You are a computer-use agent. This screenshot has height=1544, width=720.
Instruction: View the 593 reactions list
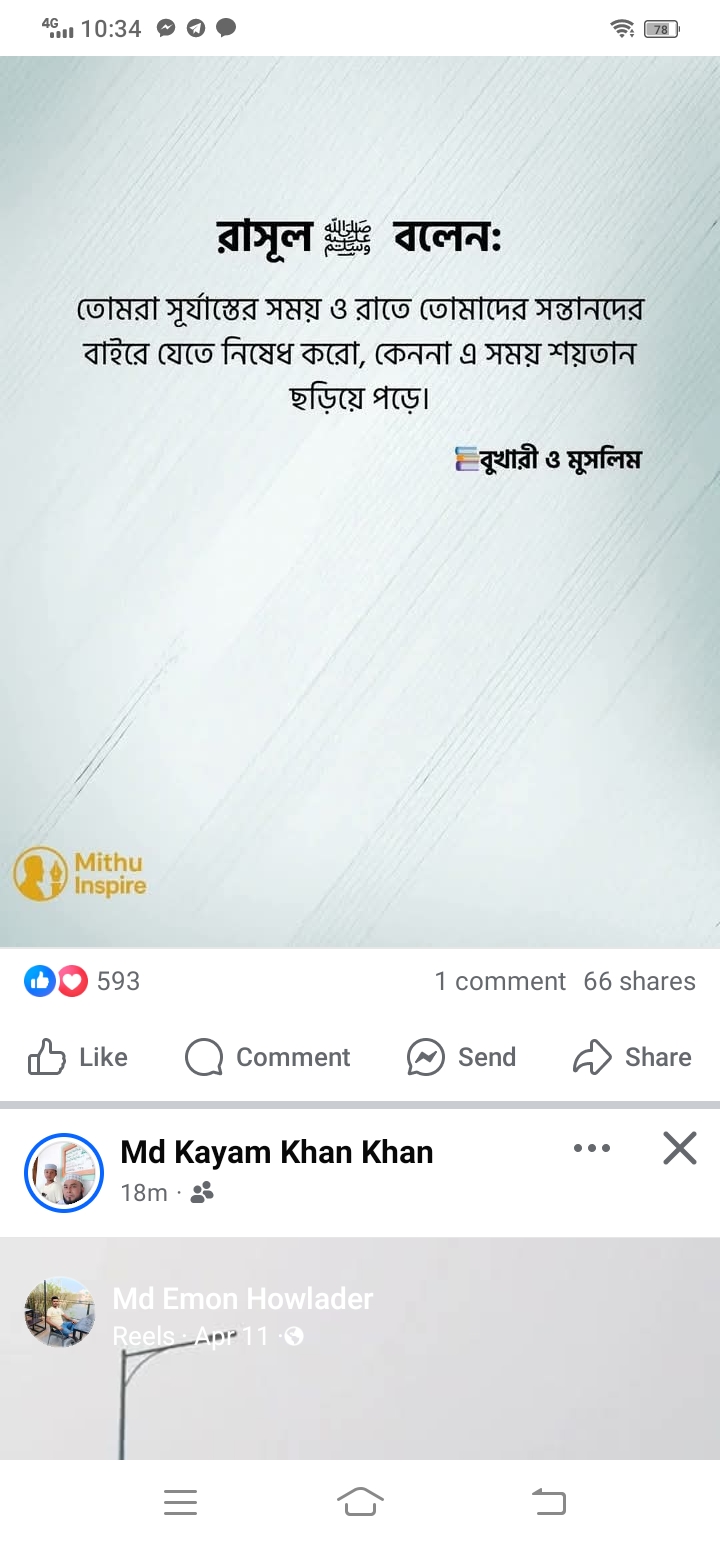pos(83,981)
